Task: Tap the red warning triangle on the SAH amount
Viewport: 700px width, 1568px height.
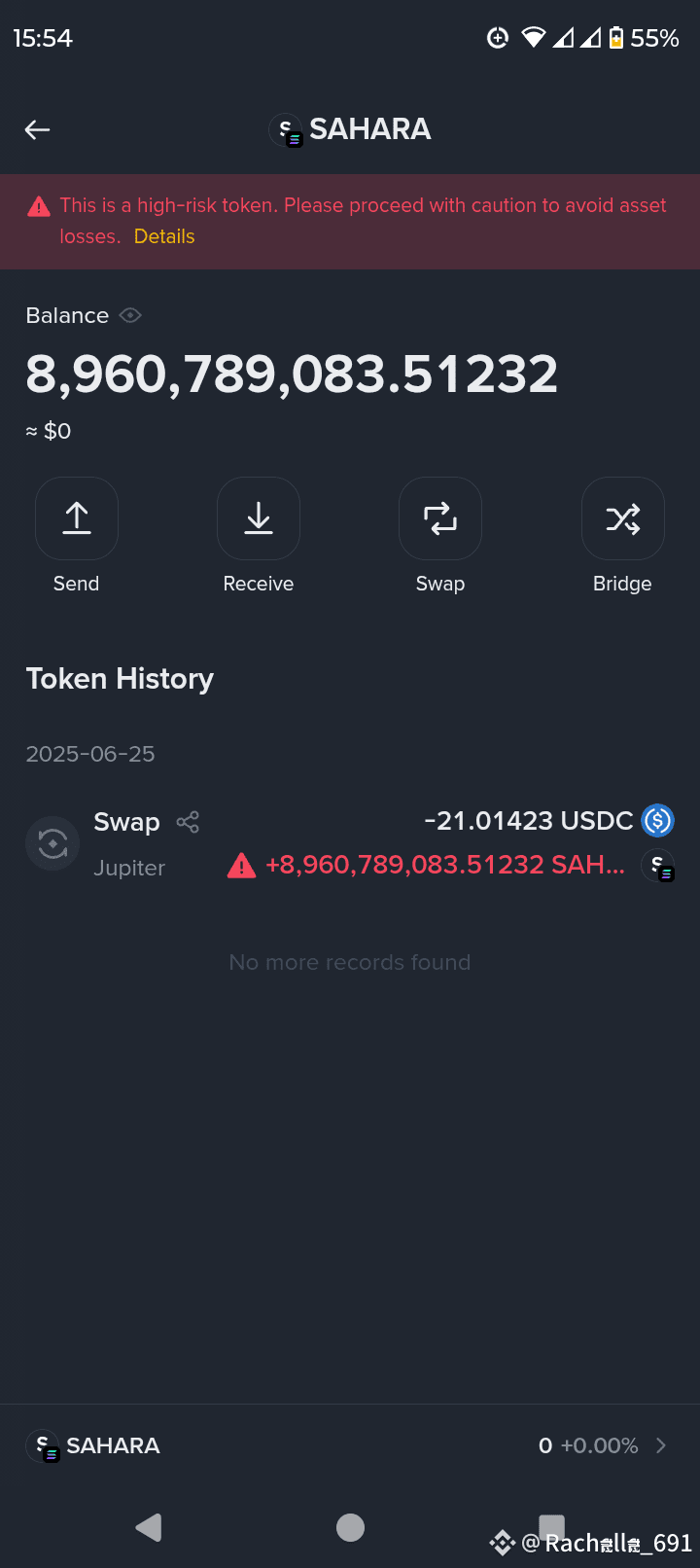Action: point(240,866)
